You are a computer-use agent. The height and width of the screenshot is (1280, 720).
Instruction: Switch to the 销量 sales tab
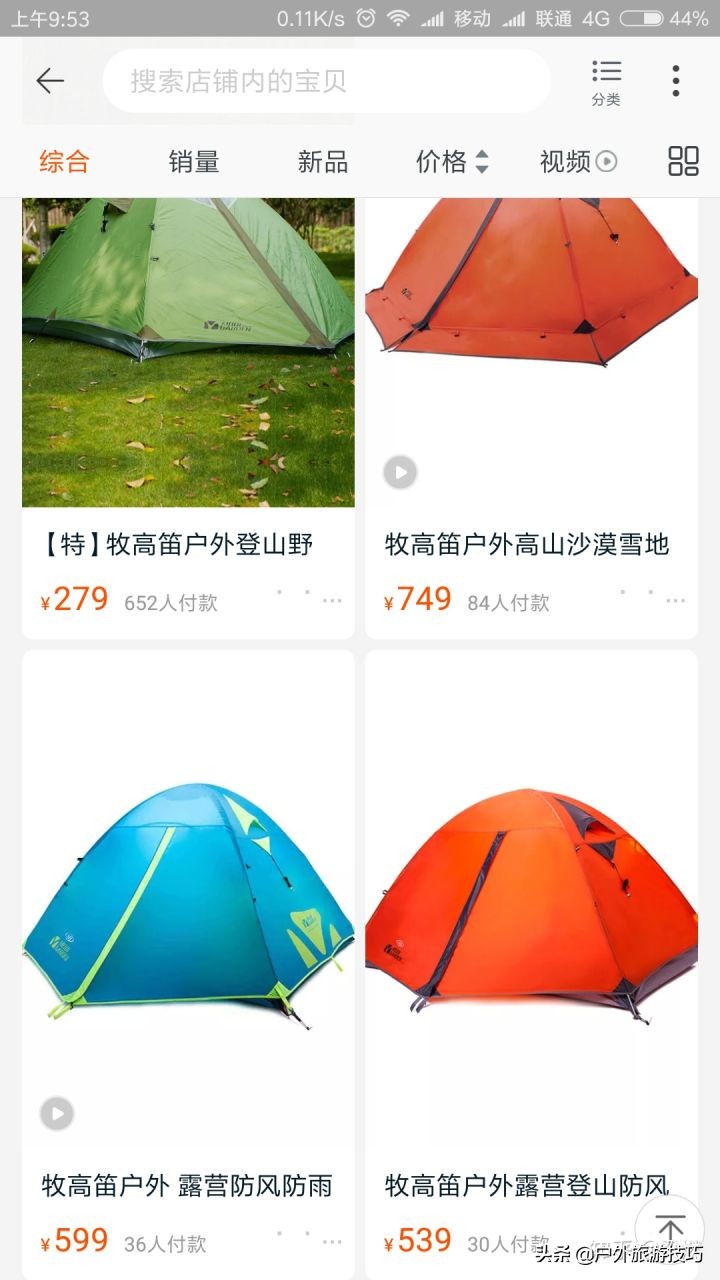point(193,161)
